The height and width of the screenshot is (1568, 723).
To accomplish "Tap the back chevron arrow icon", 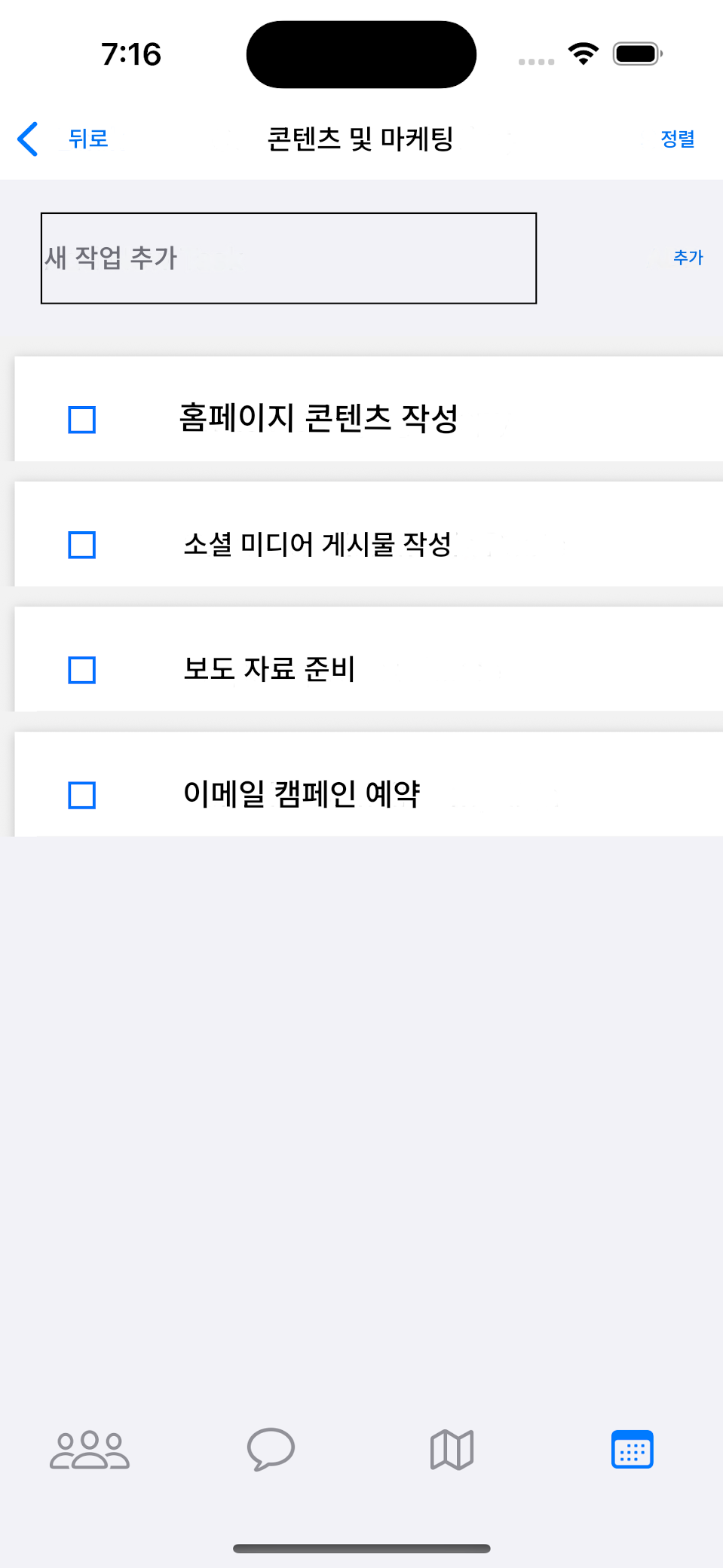I will (x=27, y=139).
